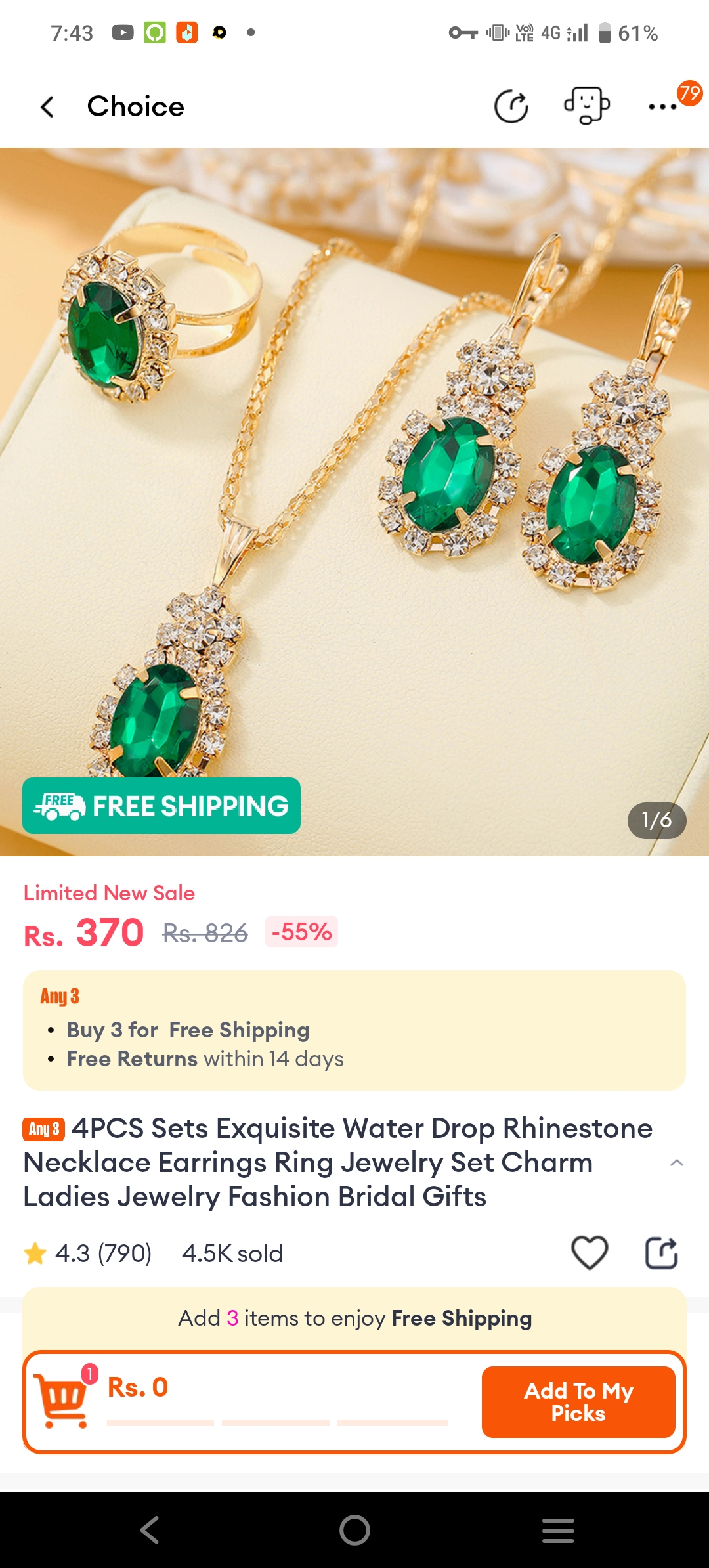Collapse the product title chevron
709x1568 pixels.
[x=677, y=1163]
